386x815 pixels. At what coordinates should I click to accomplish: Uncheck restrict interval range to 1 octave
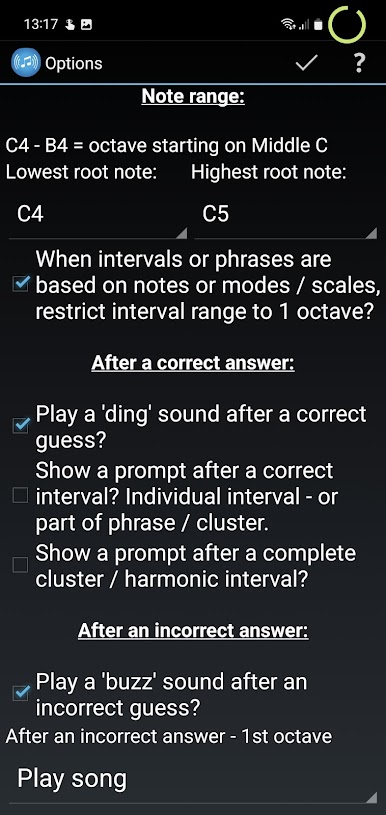(x=20, y=284)
